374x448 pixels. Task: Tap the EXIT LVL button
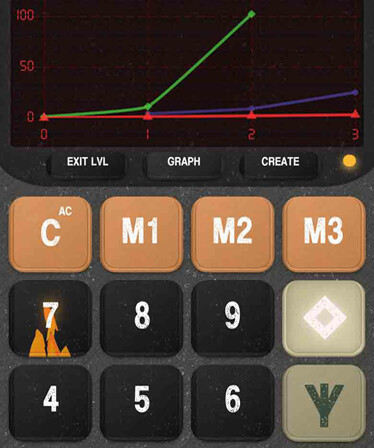tap(87, 162)
